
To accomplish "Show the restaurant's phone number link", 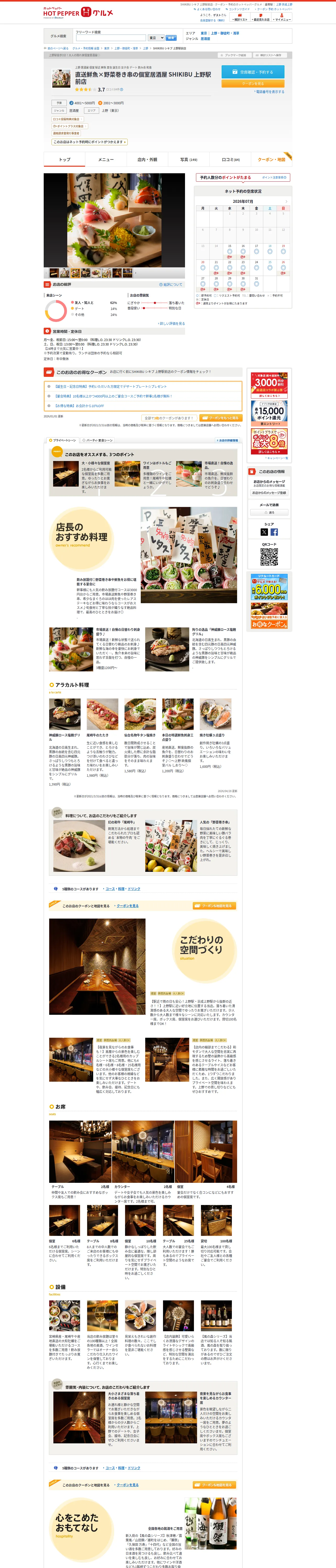I will point(269,92).
